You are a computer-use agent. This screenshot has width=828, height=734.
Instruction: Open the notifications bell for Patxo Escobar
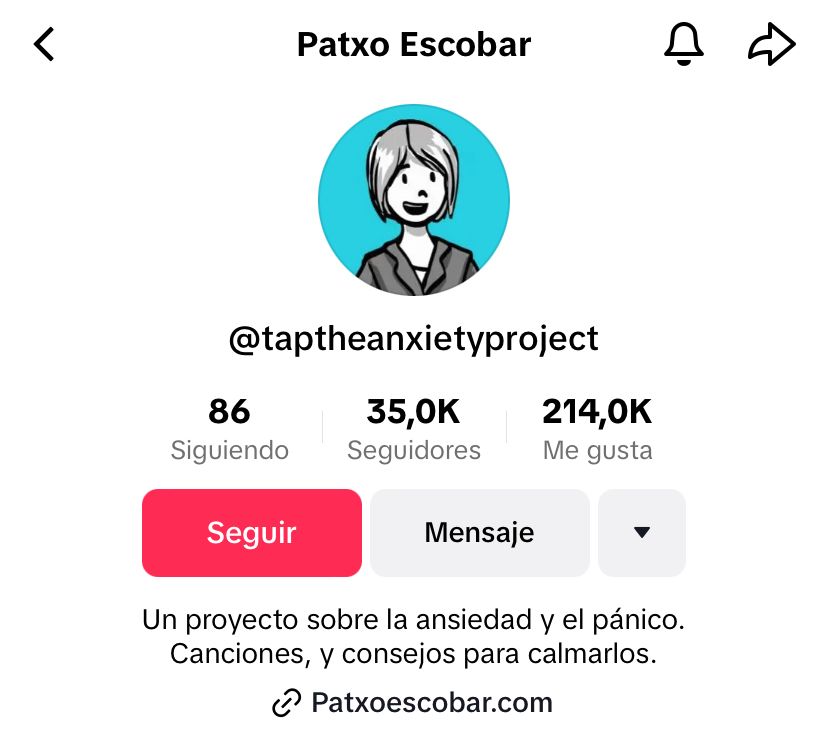click(x=684, y=45)
